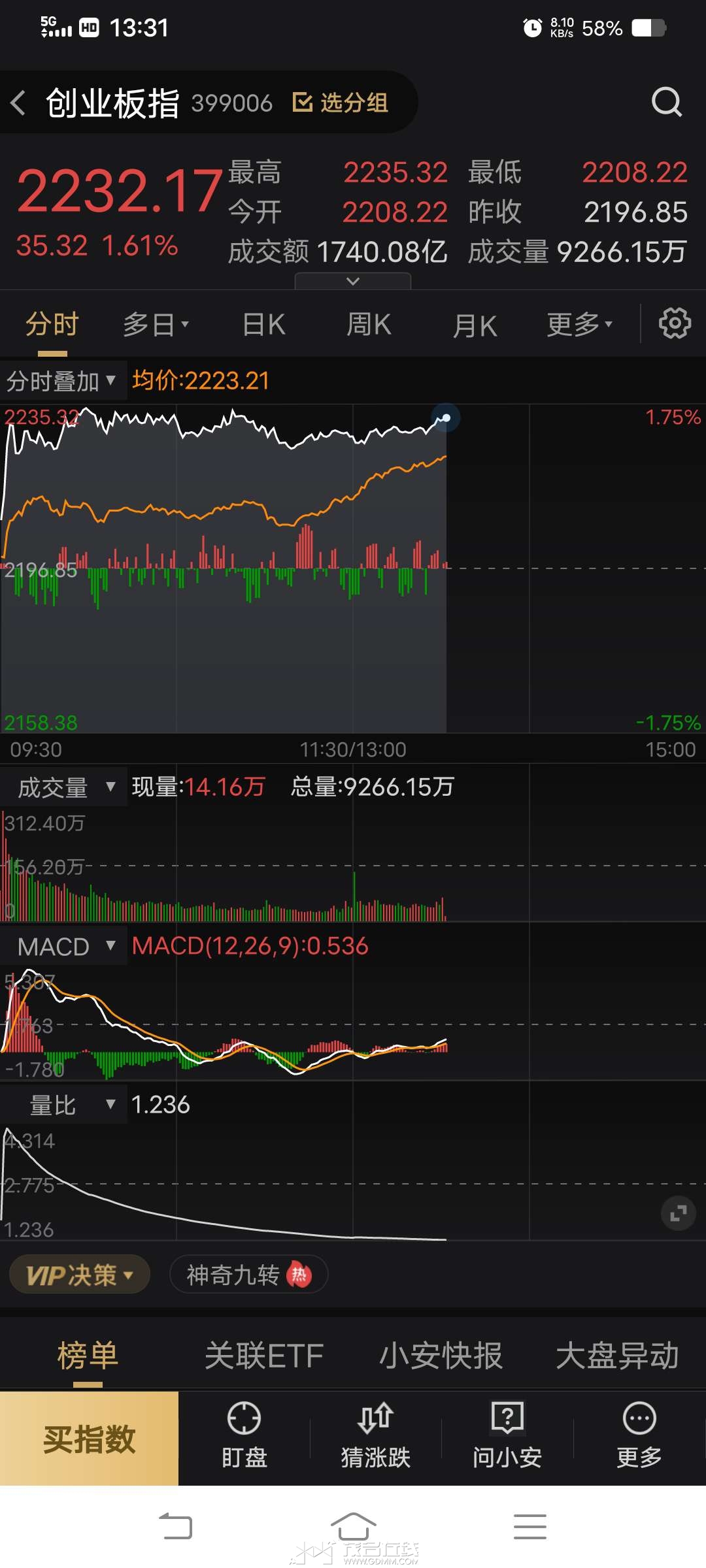This screenshot has height=1568, width=706.
Task: Tap the 买指数 button
Action: (89, 1439)
